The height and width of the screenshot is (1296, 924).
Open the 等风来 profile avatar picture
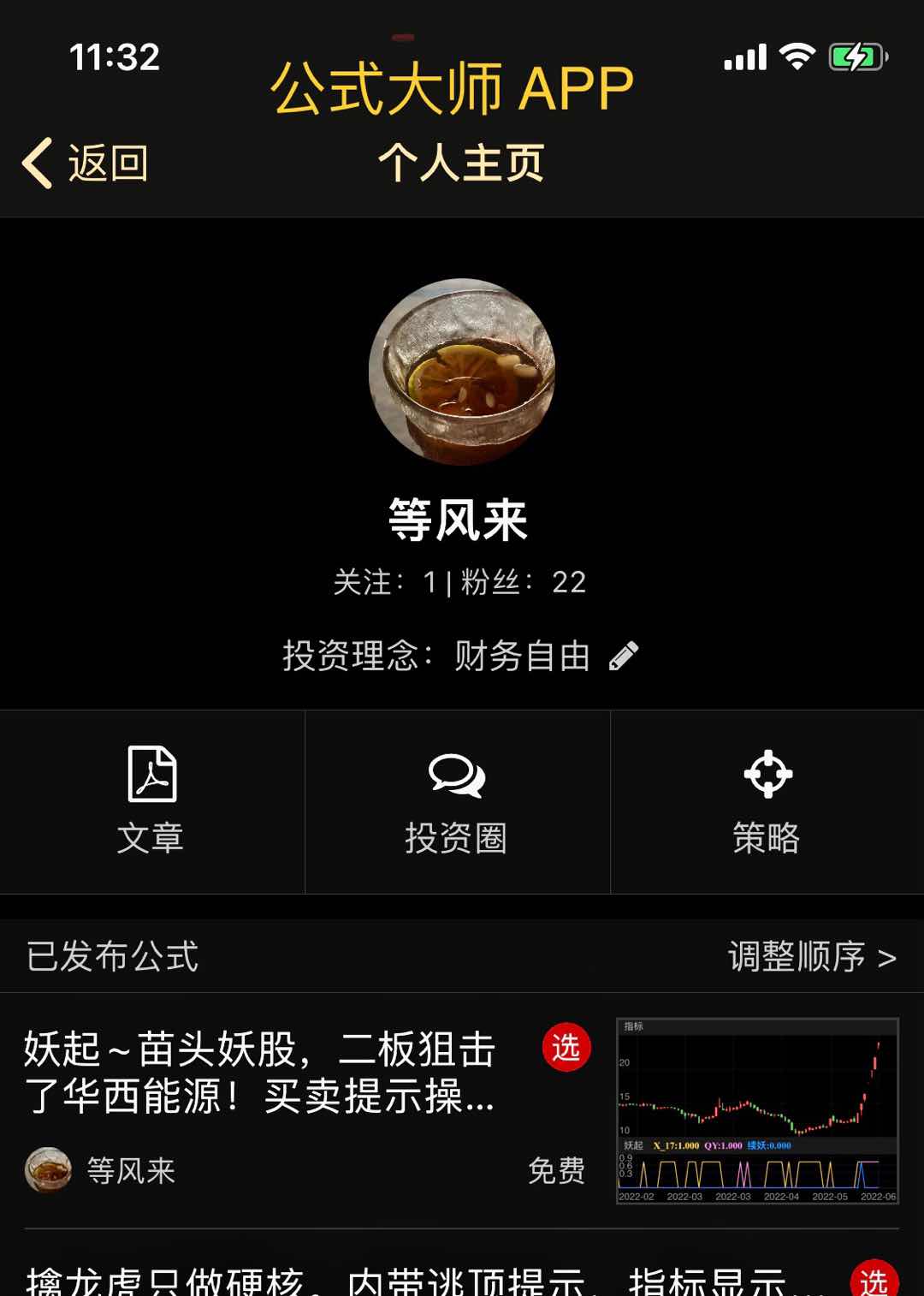(x=462, y=372)
